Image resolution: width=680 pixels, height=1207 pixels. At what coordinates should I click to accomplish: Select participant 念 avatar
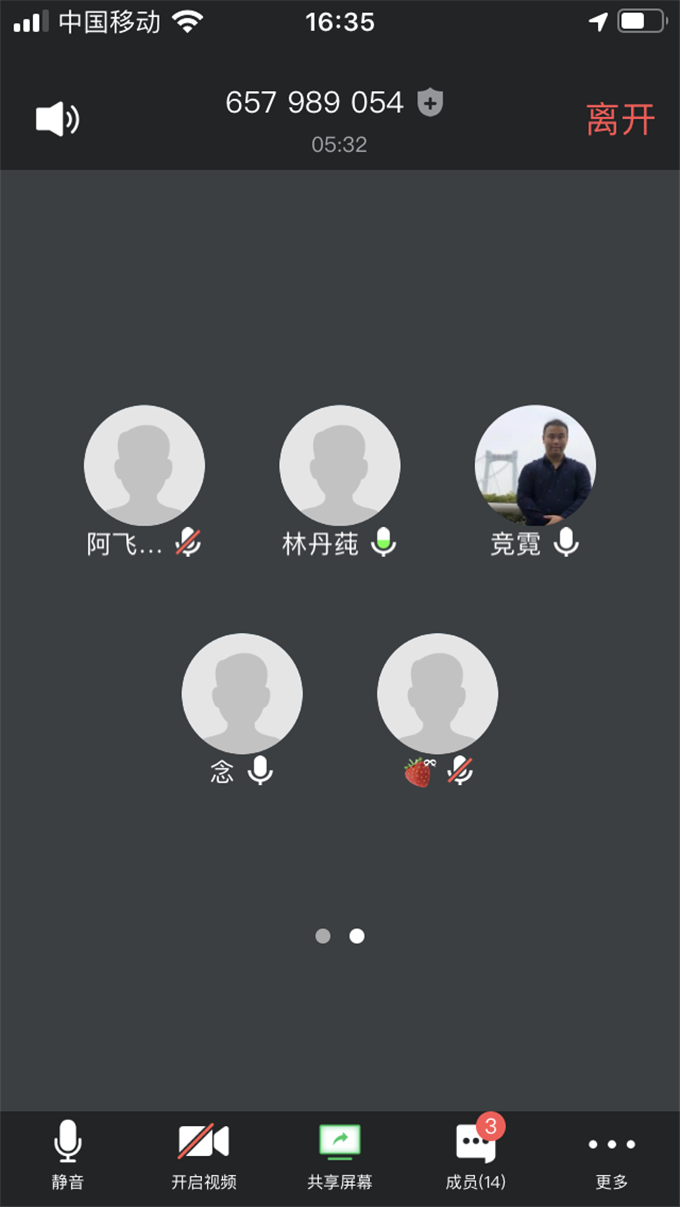pos(242,693)
